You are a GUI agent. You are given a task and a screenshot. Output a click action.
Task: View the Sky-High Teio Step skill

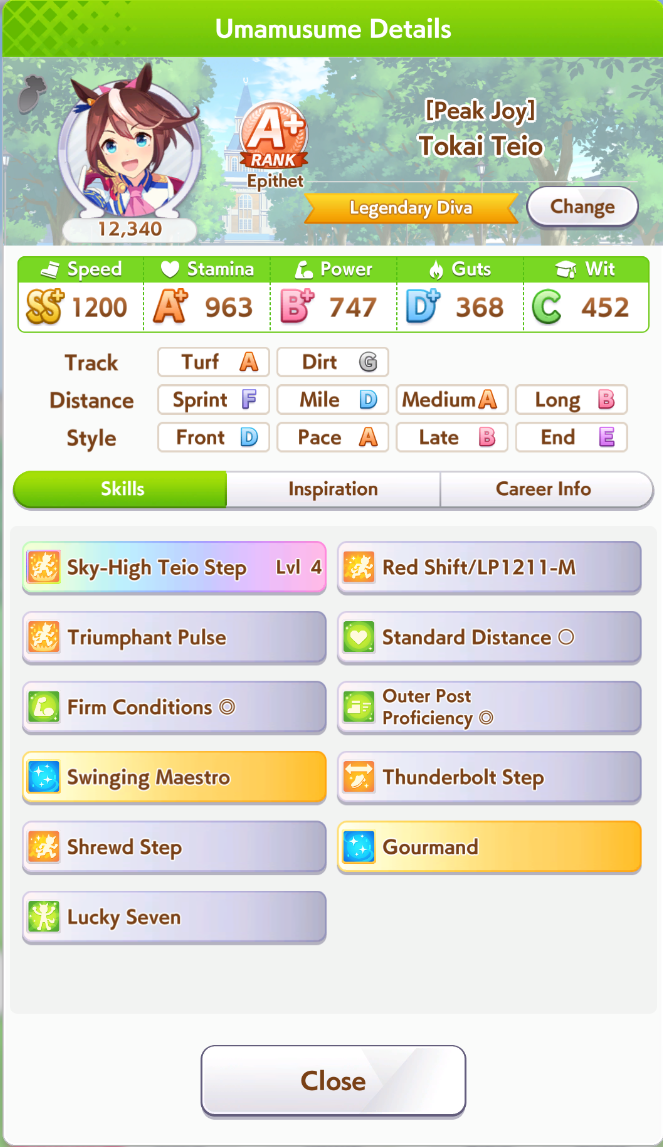tap(174, 568)
